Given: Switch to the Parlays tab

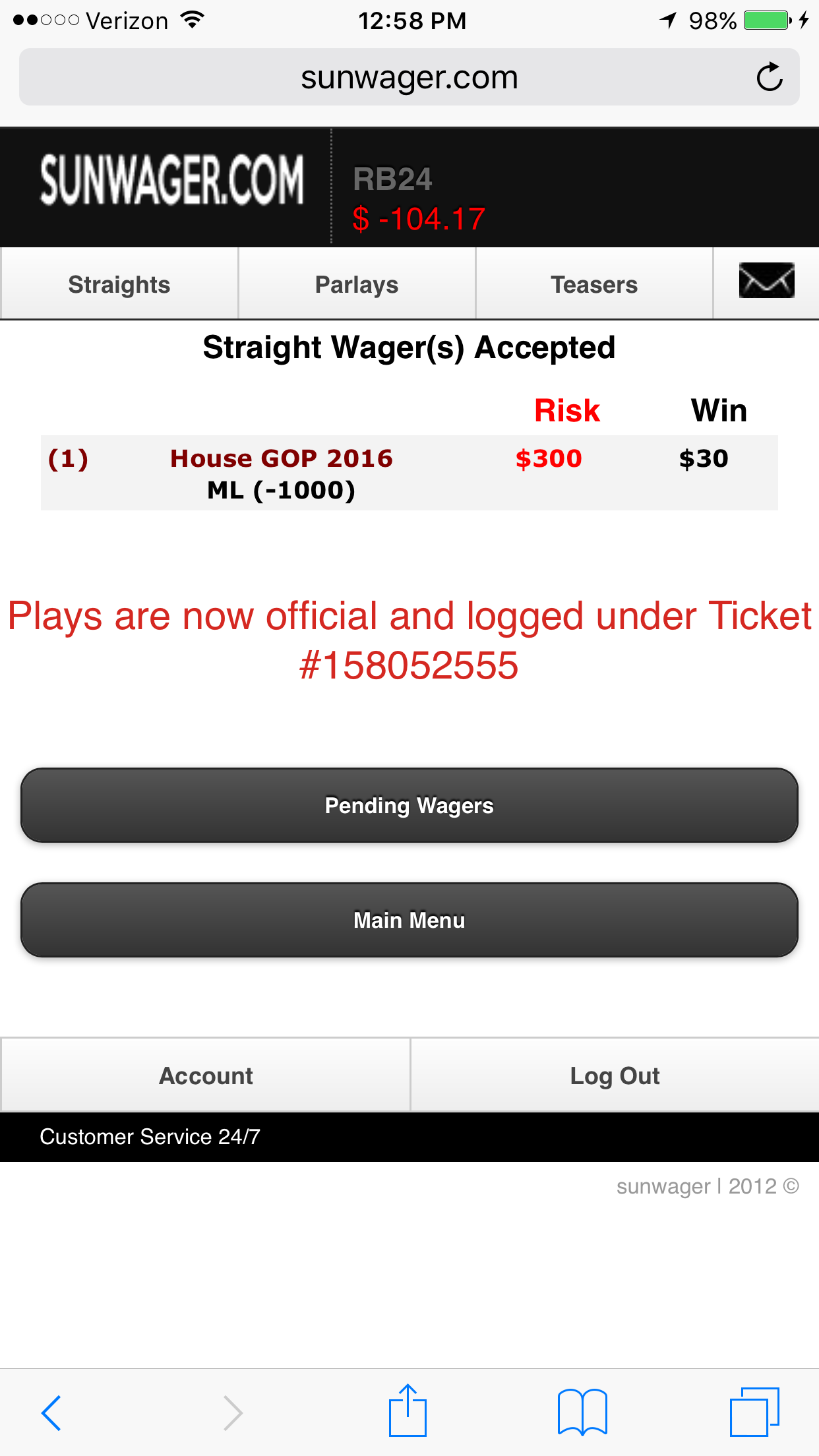Looking at the screenshot, I should 357,284.
